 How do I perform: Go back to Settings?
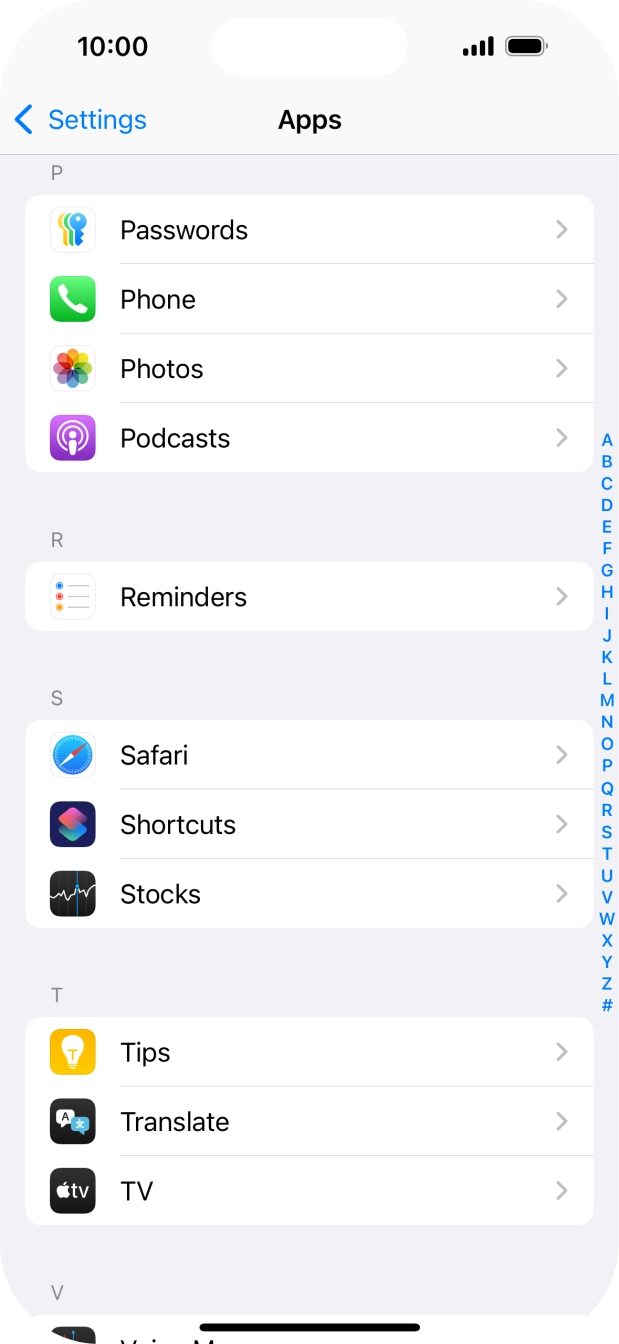coord(80,120)
